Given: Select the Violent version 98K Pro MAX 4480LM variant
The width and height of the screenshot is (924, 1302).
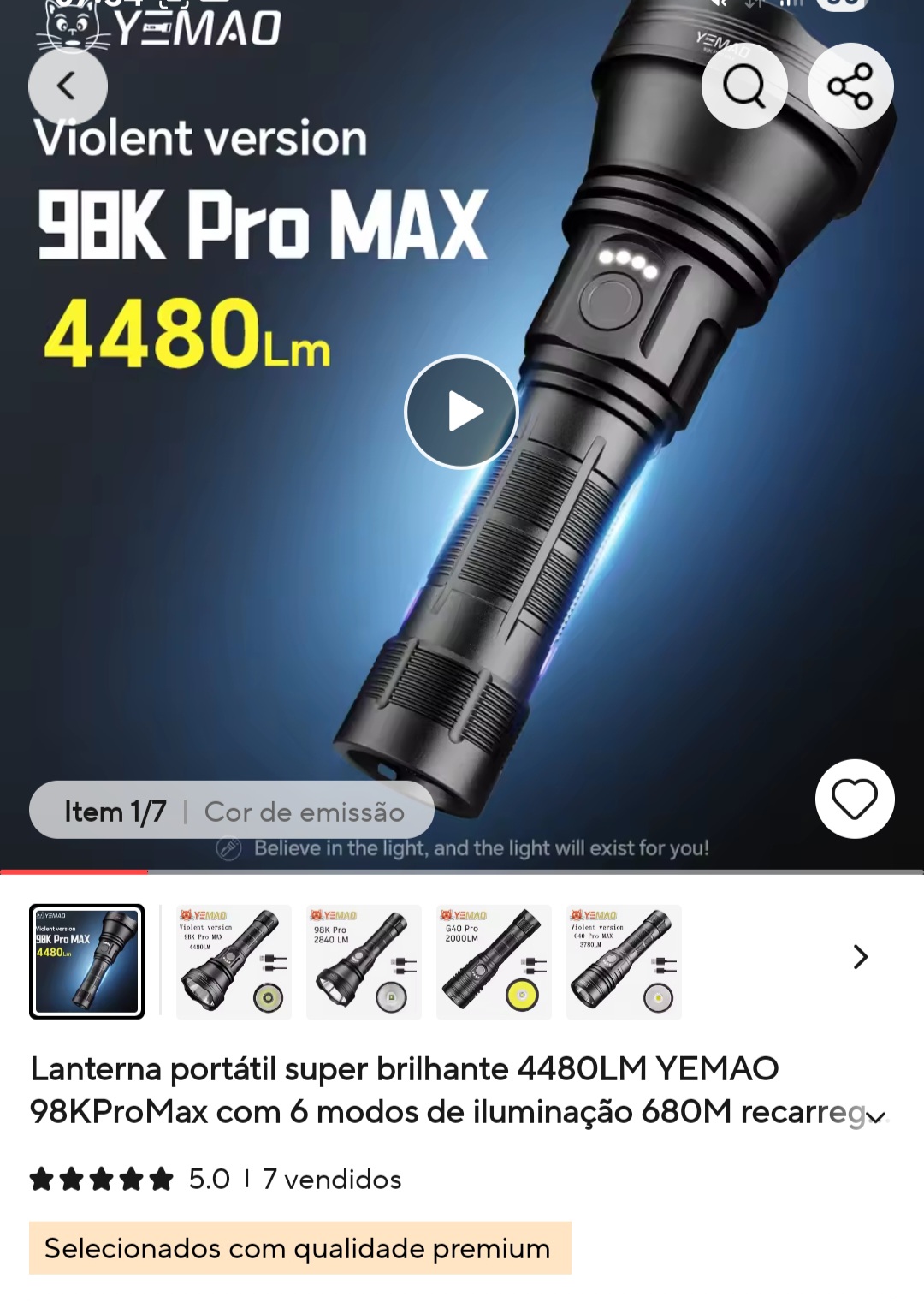Looking at the screenshot, I should 234,961.
